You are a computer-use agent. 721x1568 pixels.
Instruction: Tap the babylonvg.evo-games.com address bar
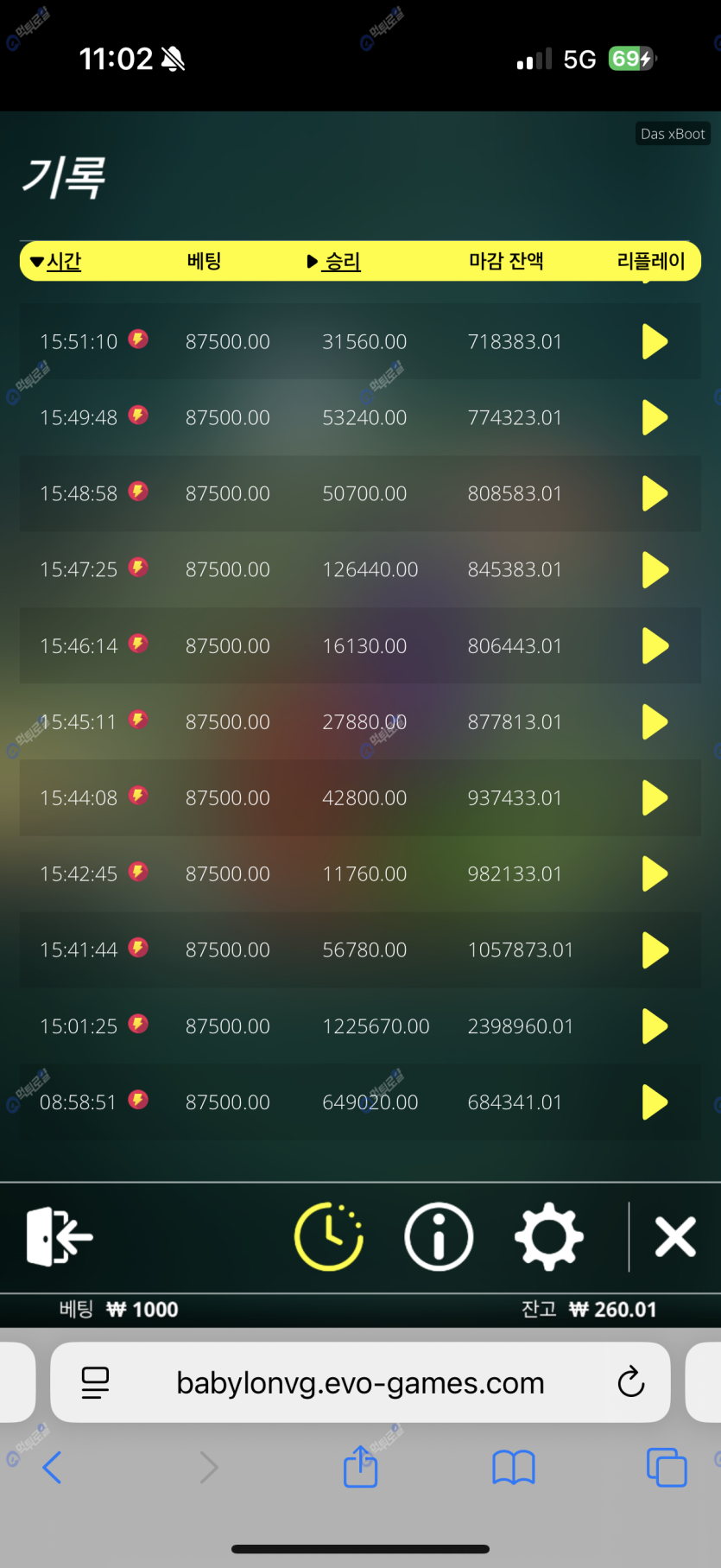[360, 1383]
